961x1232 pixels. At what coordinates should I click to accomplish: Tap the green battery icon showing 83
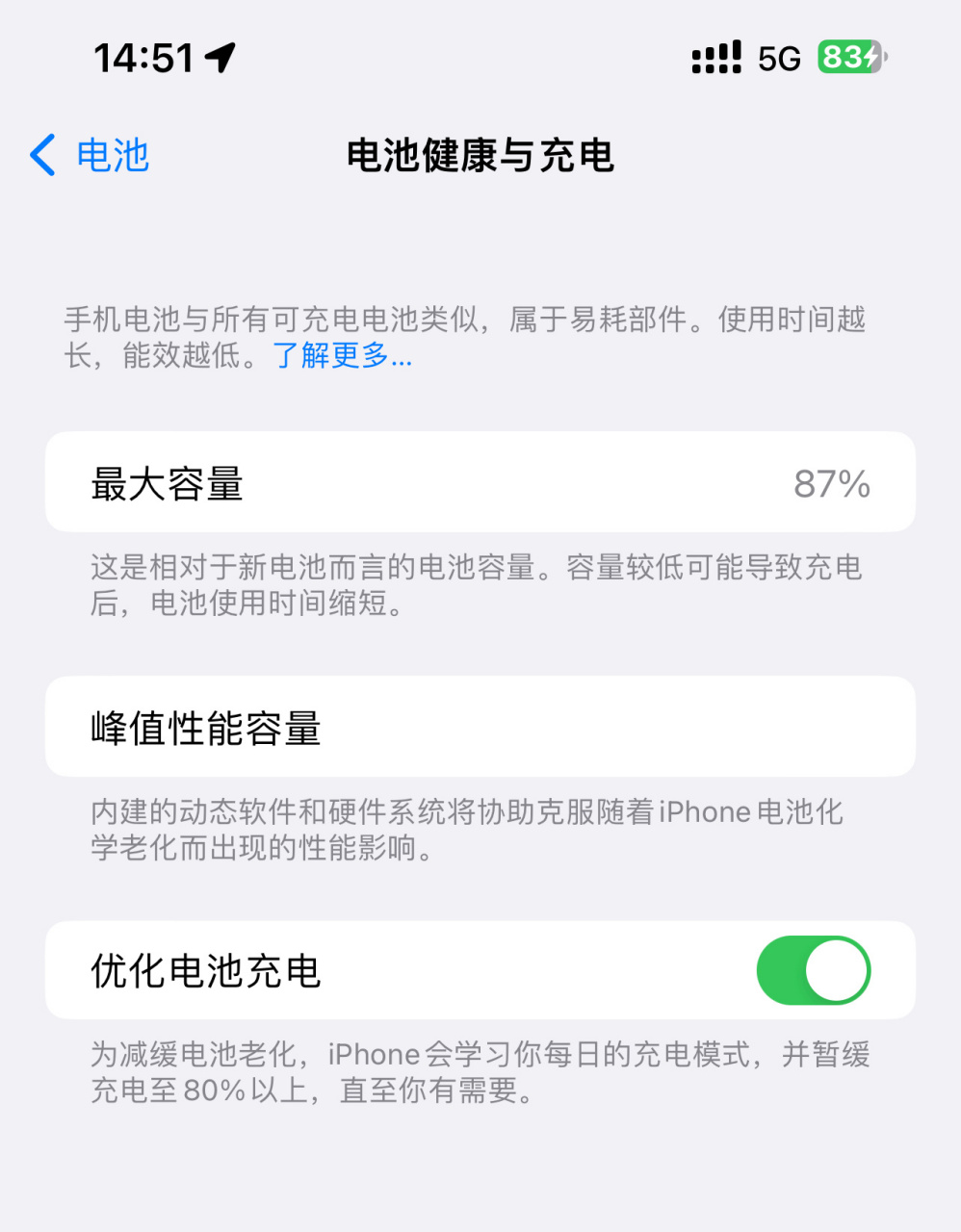(848, 58)
